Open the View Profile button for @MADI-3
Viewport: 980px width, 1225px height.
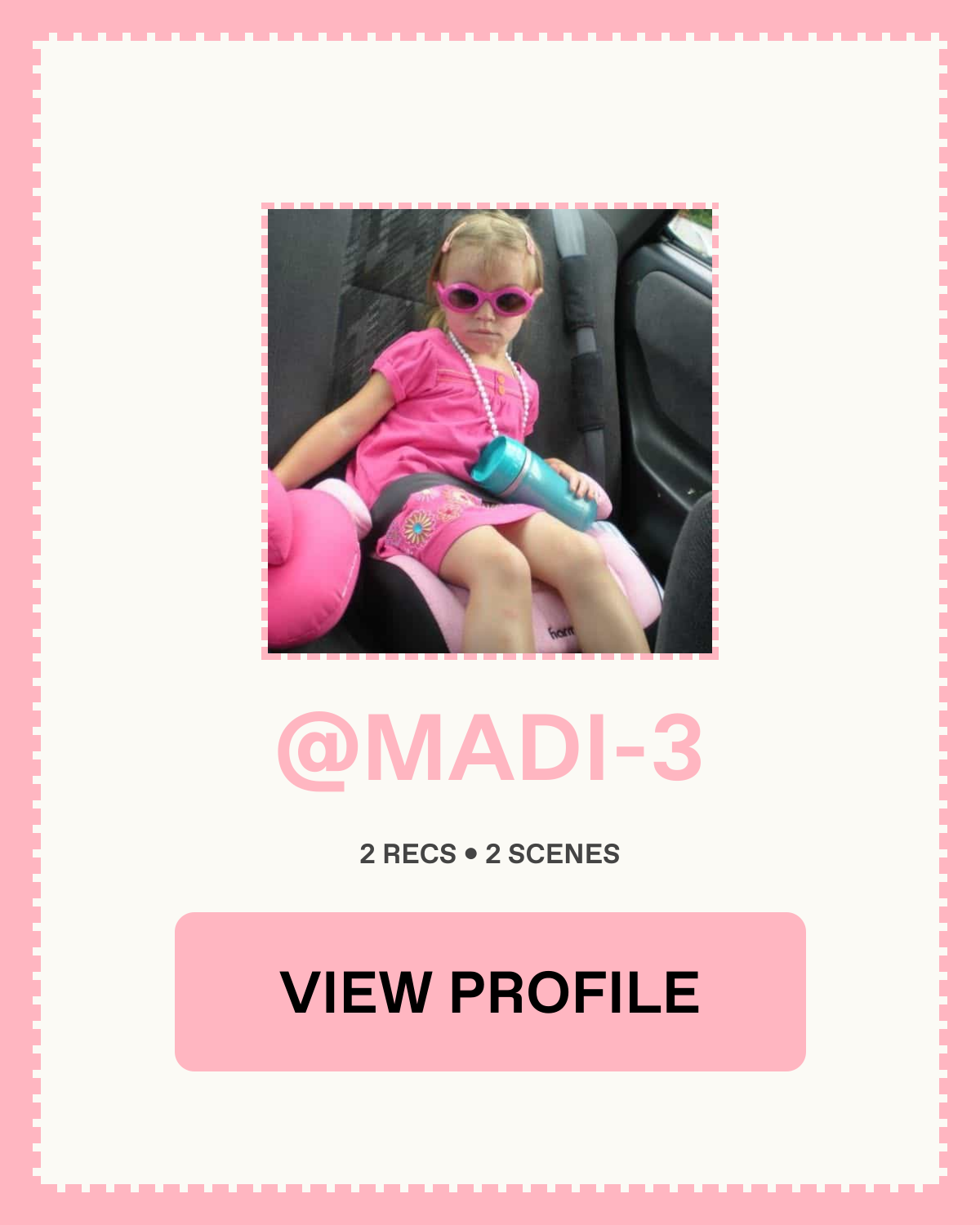tap(490, 991)
